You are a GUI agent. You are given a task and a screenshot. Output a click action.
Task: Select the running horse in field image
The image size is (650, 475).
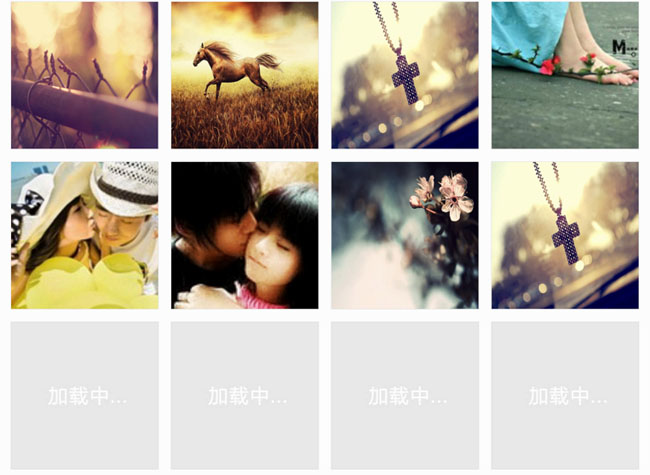pyautogui.click(x=244, y=75)
